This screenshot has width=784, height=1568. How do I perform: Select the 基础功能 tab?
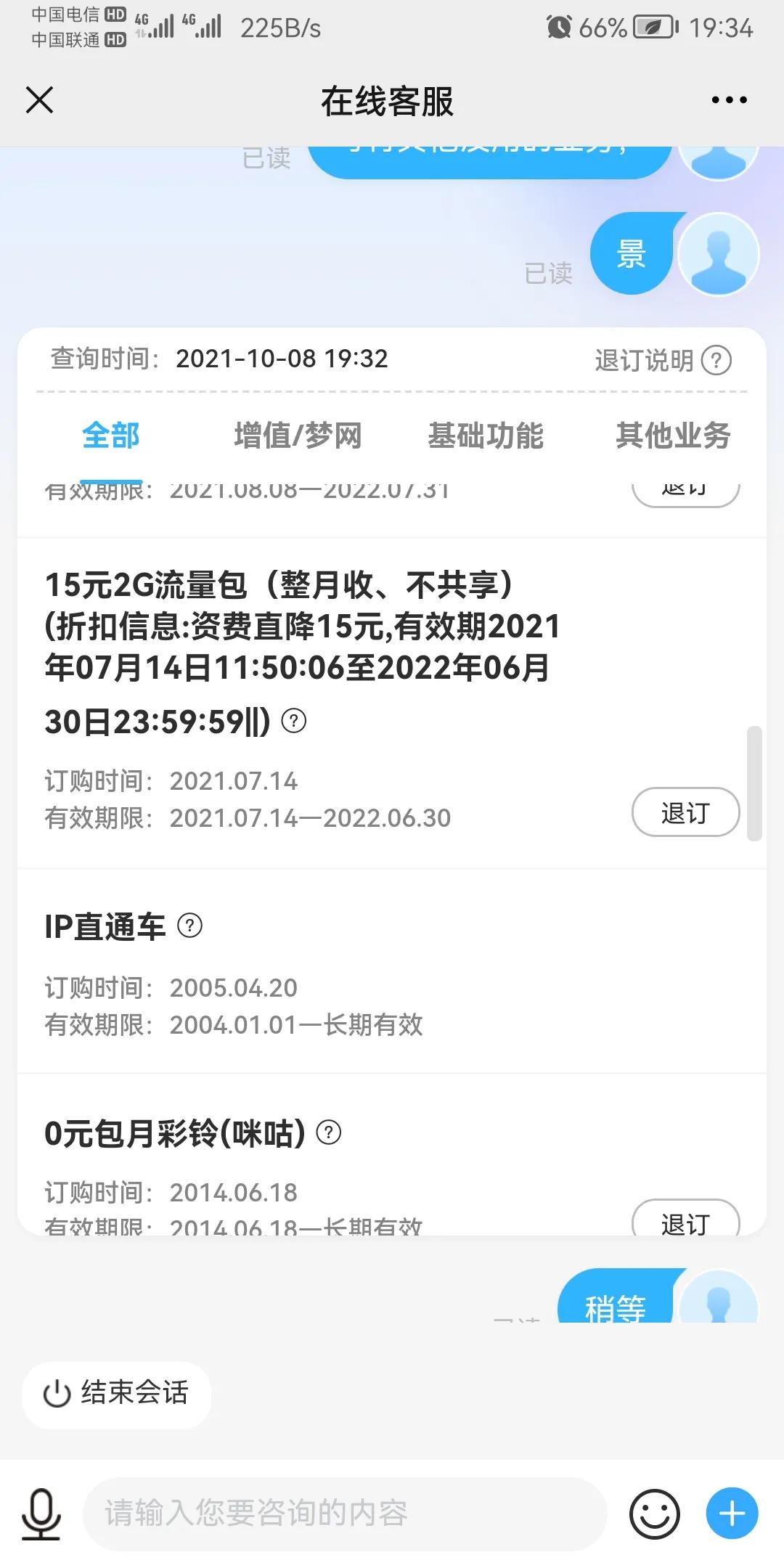[x=486, y=436]
